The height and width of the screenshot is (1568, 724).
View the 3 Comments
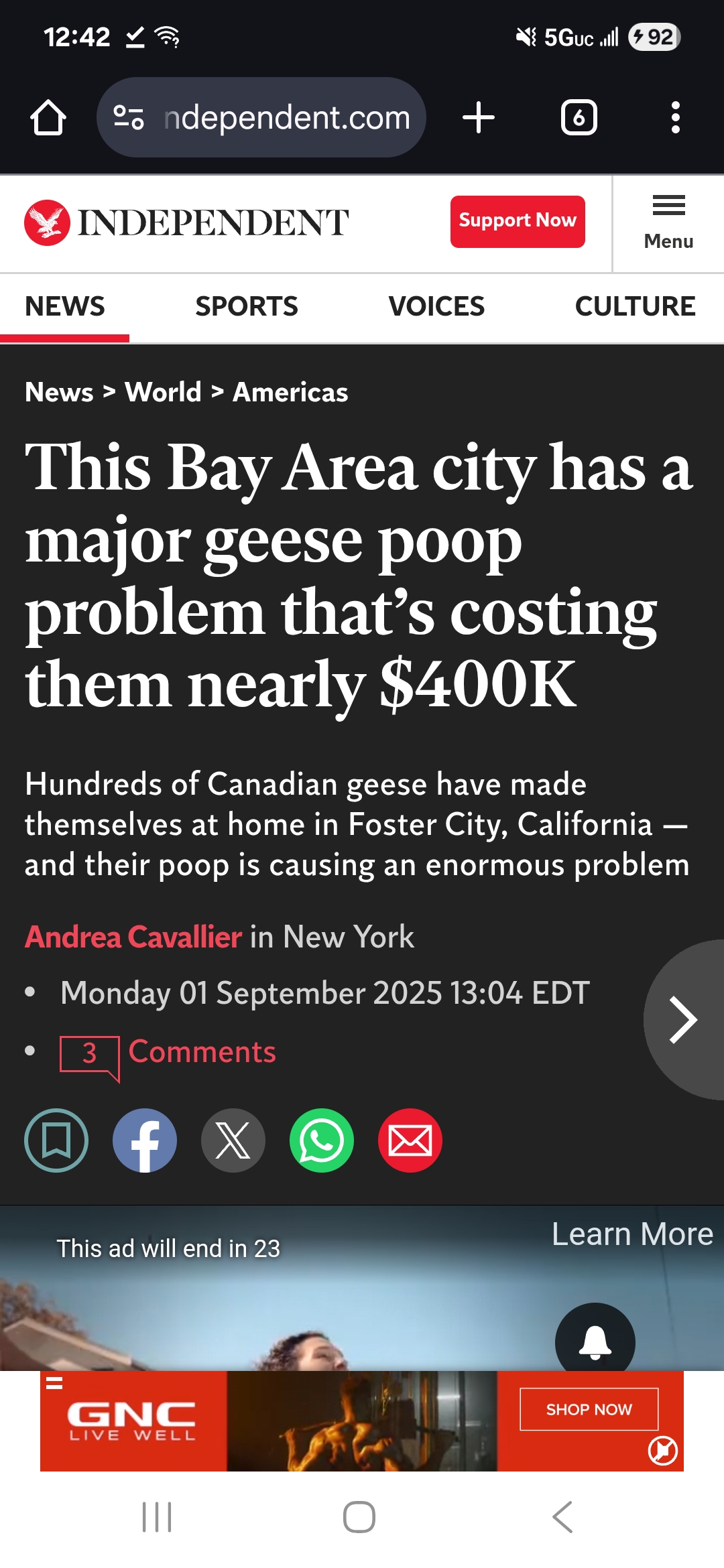(x=168, y=1053)
